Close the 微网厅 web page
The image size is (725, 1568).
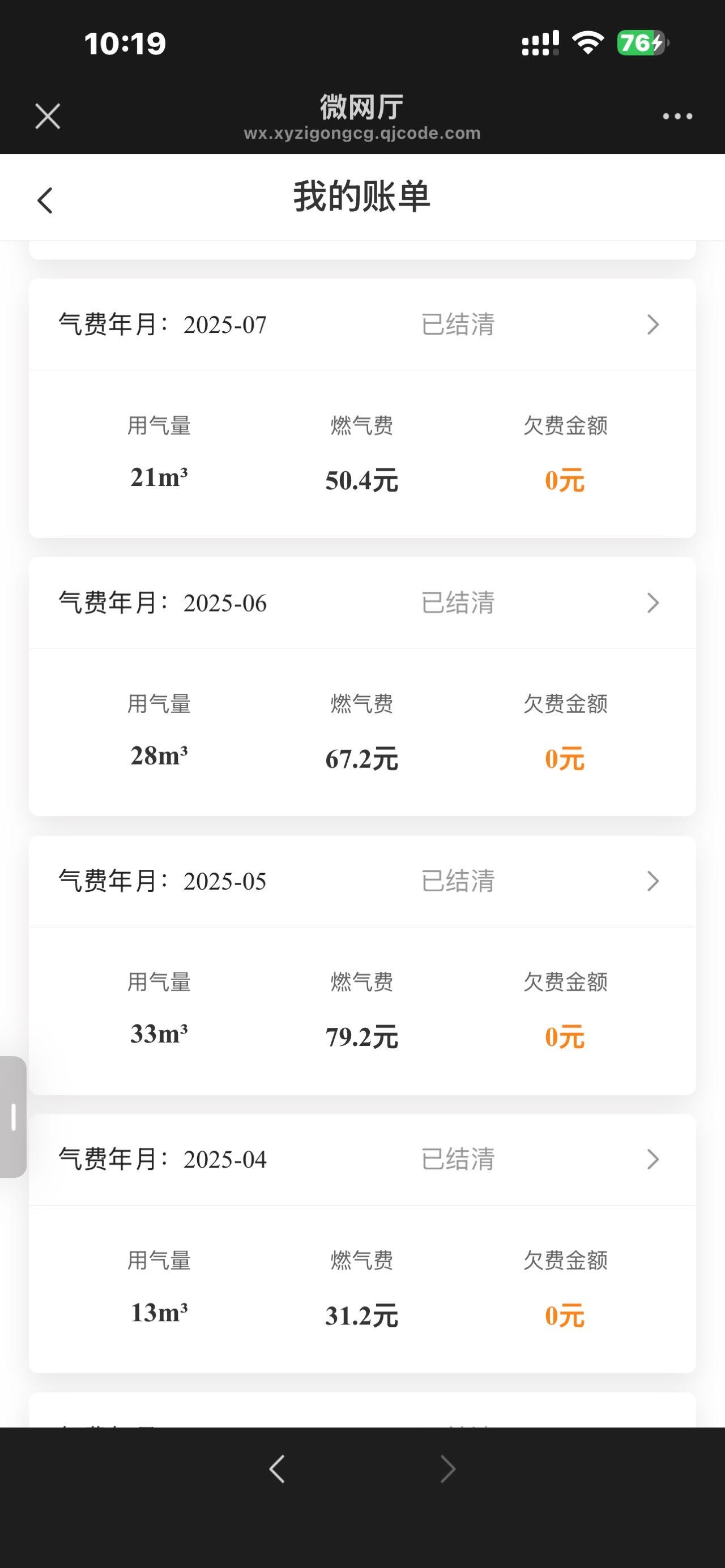click(48, 116)
